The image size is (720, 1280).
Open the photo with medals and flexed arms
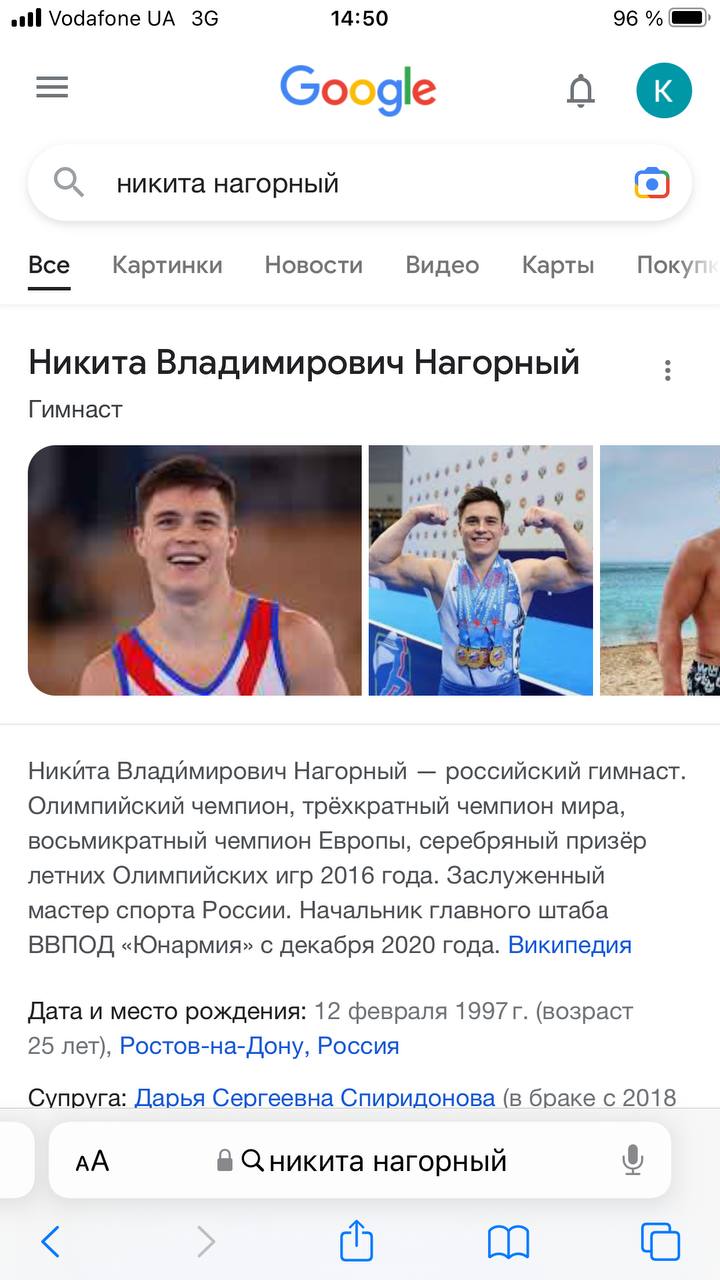click(x=481, y=570)
